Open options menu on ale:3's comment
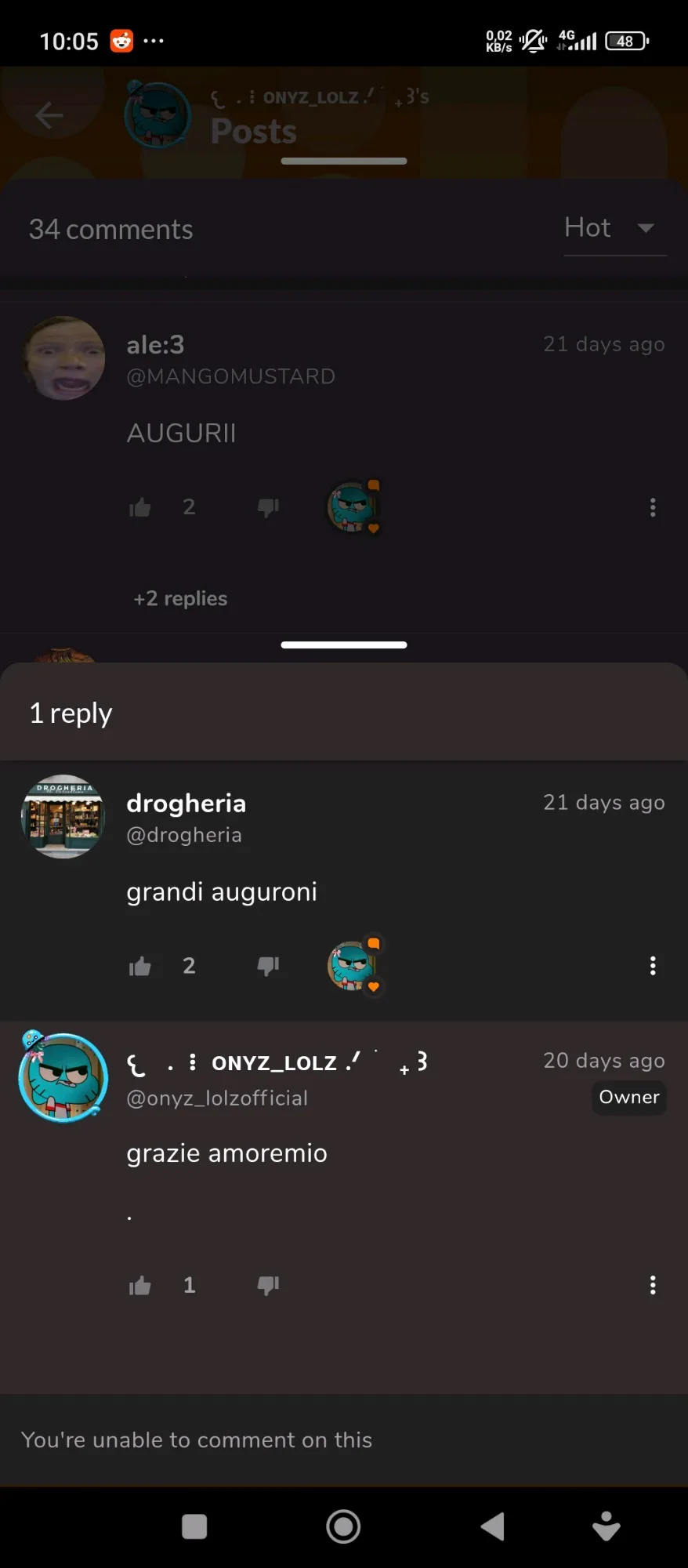This screenshot has height=1568, width=688. [652, 507]
